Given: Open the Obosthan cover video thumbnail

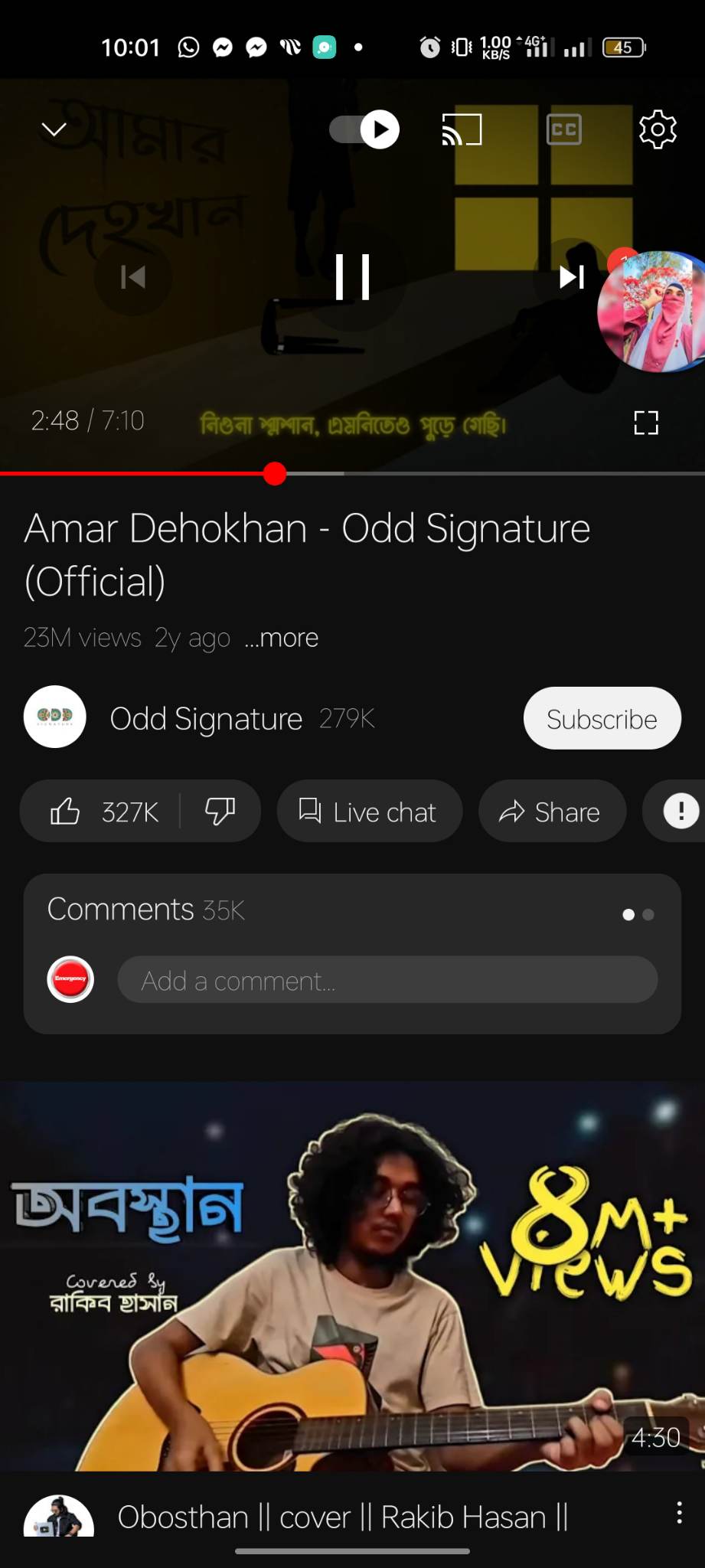Looking at the screenshot, I should tap(352, 1276).
